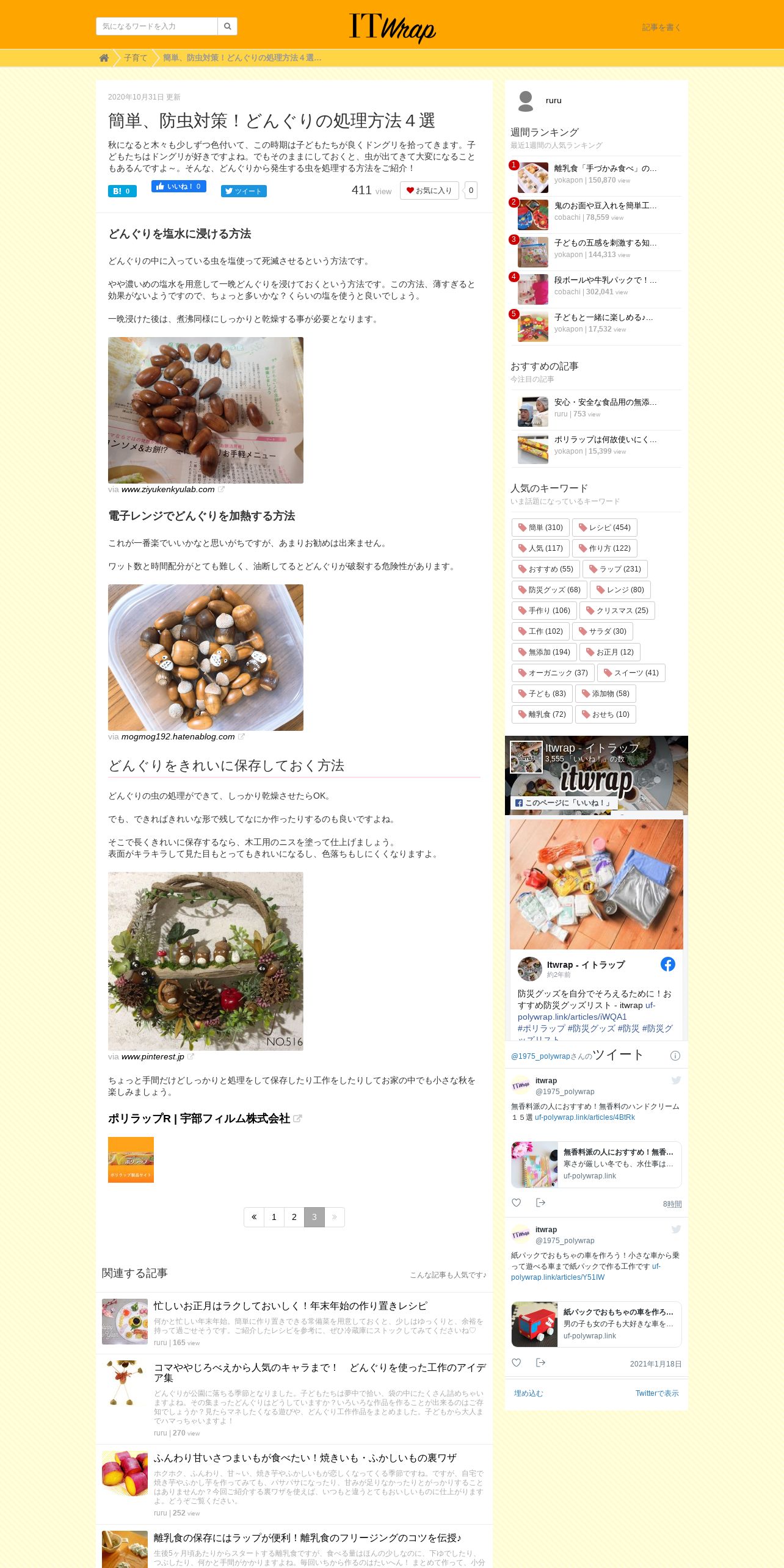Tap the search input field
The height and width of the screenshot is (1568, 784).
157,26
